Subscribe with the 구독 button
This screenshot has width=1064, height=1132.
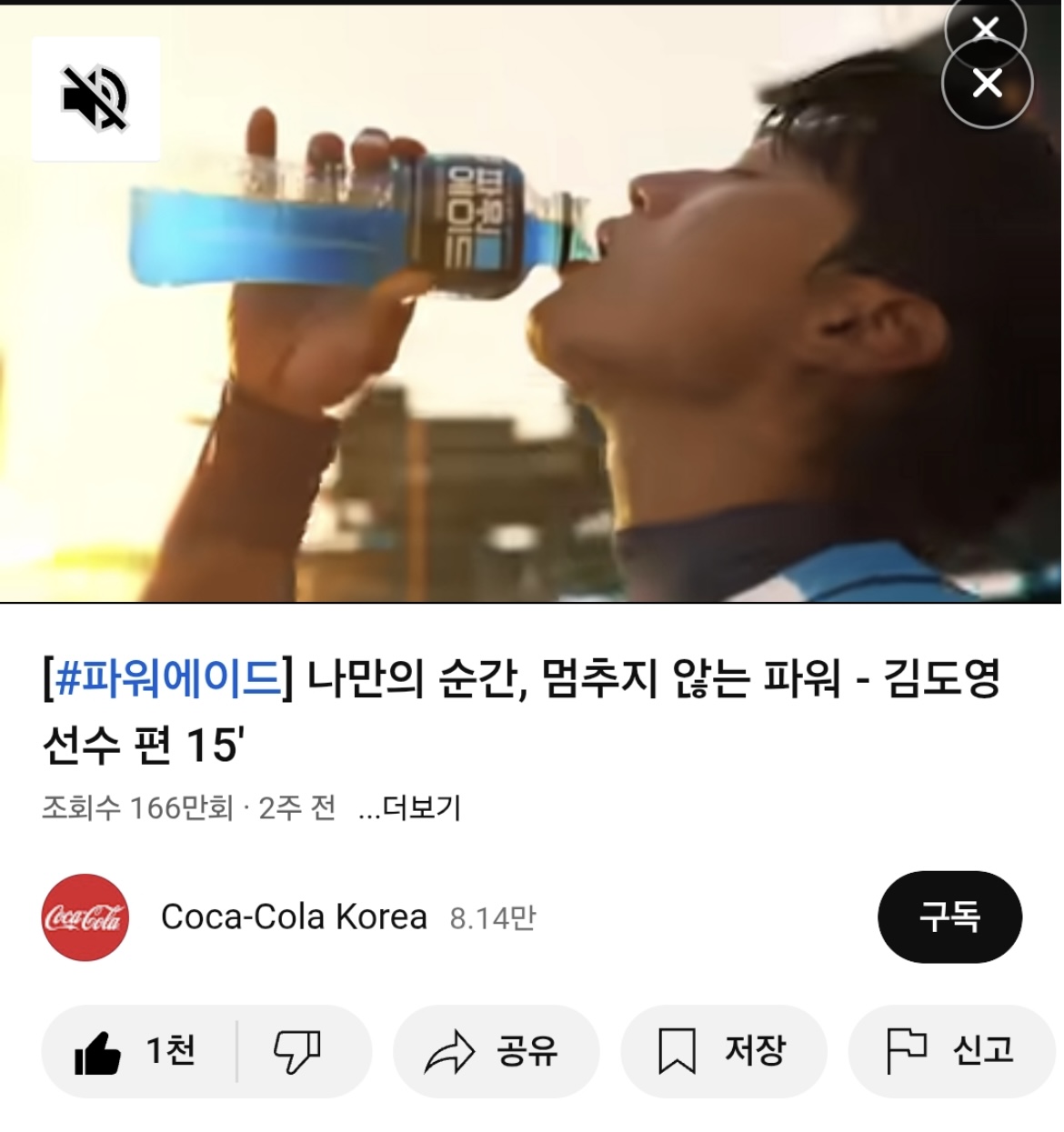(x=949, y=917)
